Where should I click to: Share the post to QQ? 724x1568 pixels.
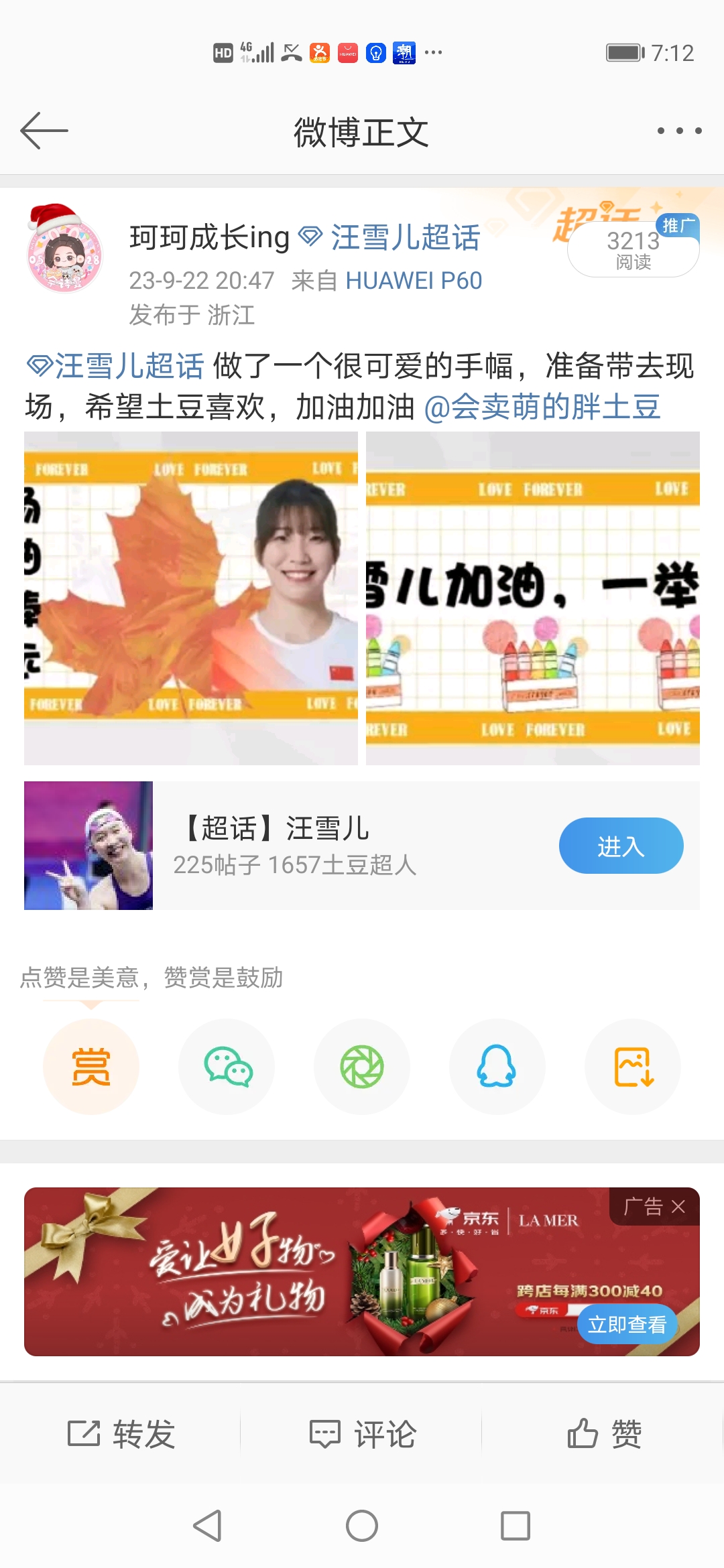point(497,1067)
